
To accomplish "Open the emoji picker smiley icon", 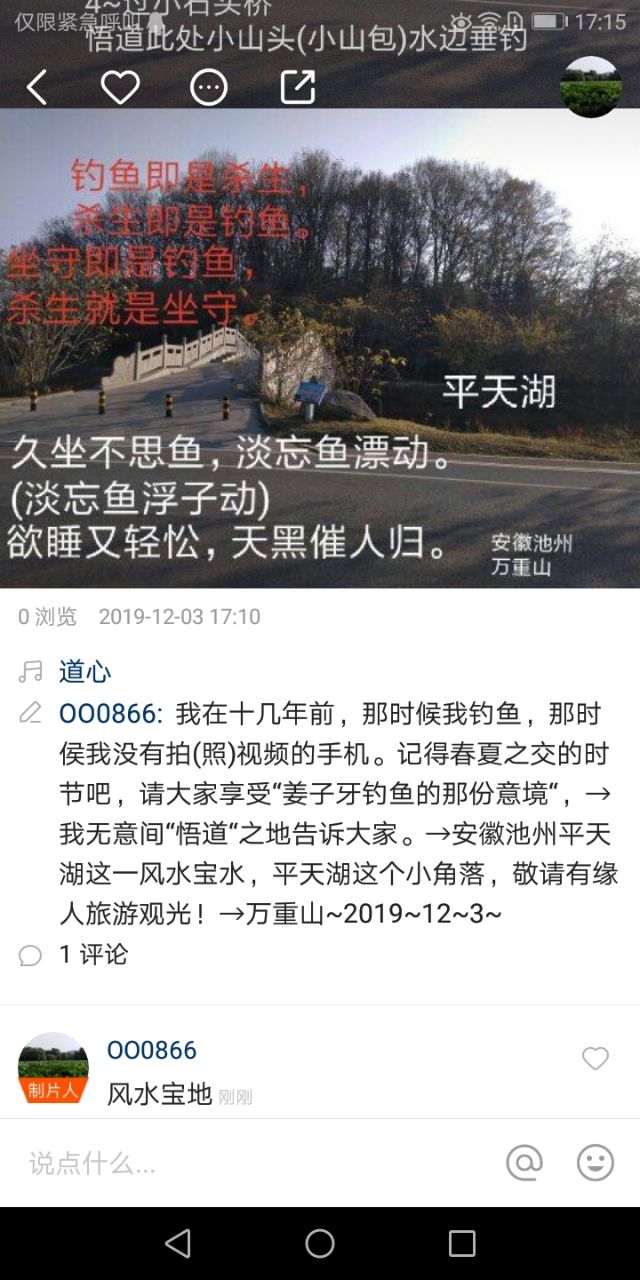I will (x=595, y=1163).
